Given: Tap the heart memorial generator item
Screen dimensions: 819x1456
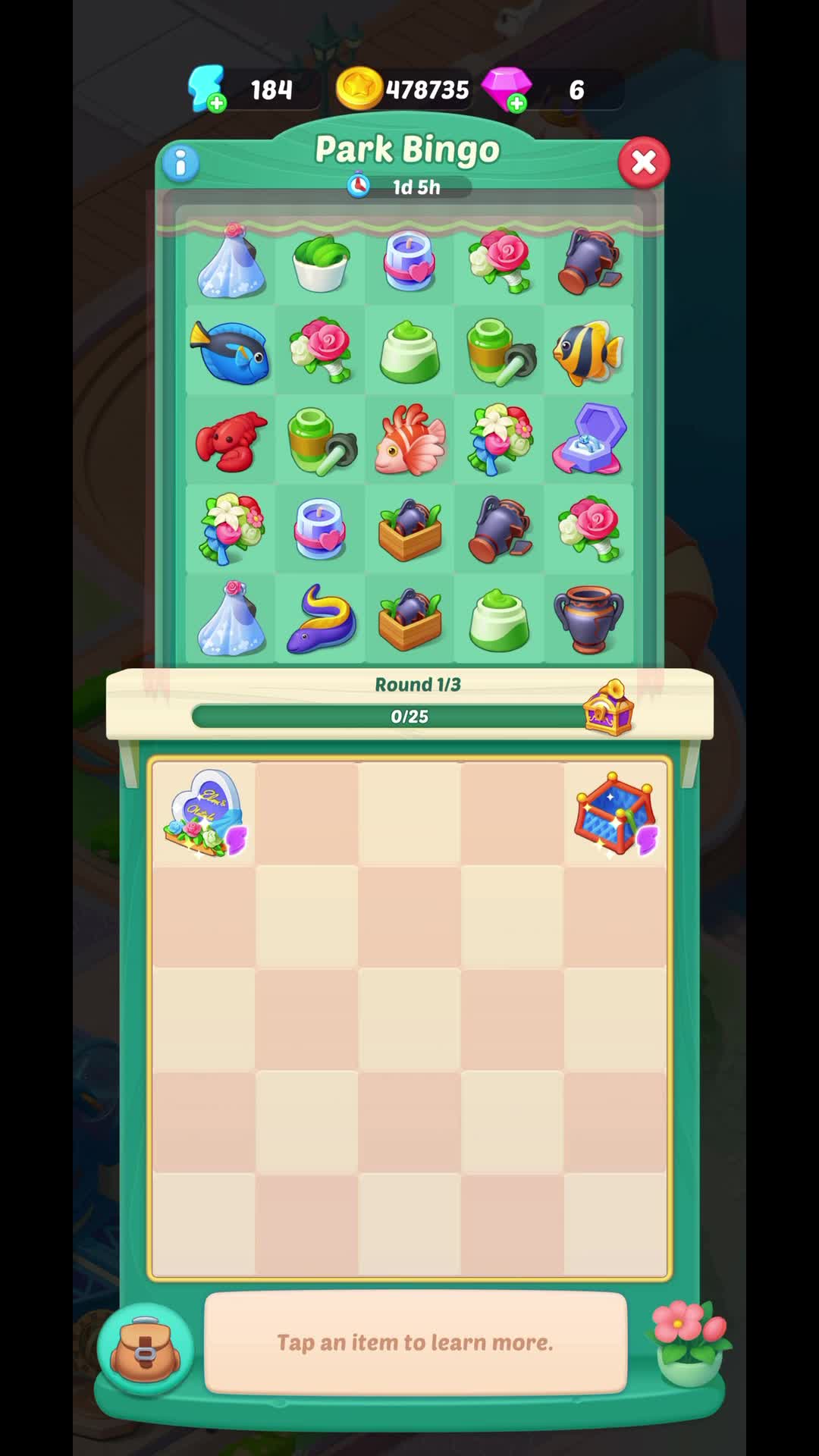Looking at the screenshot, I should (x=205, y=815).
